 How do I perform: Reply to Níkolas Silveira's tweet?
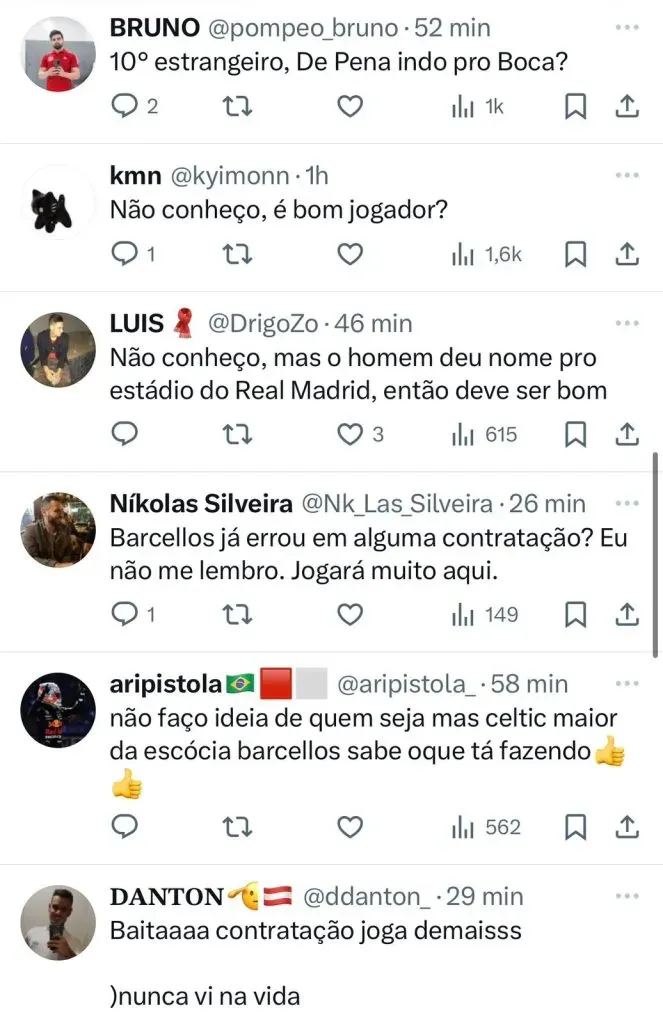click(x=125, y=614)
